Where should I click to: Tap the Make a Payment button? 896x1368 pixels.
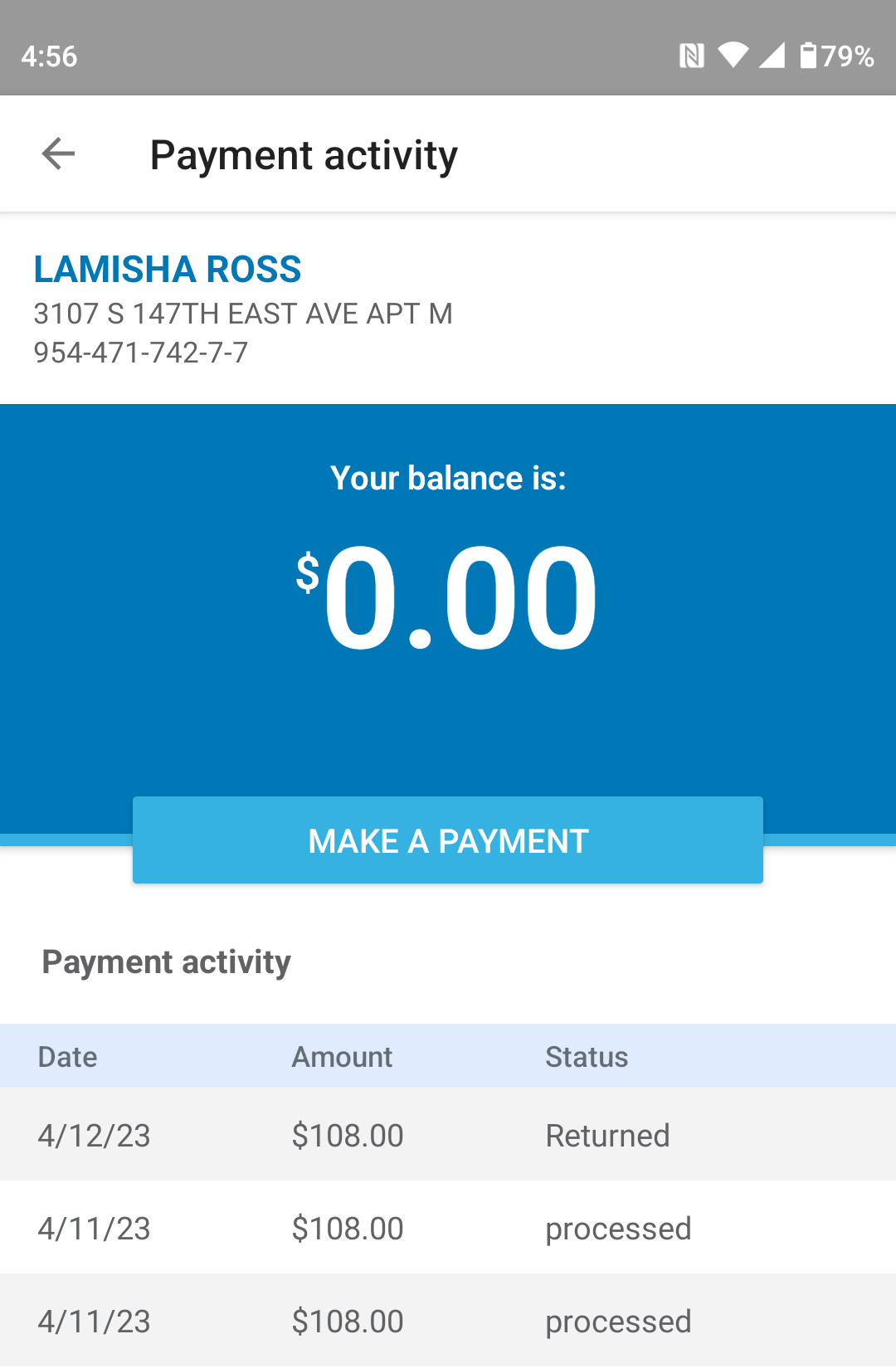[448, 840]
